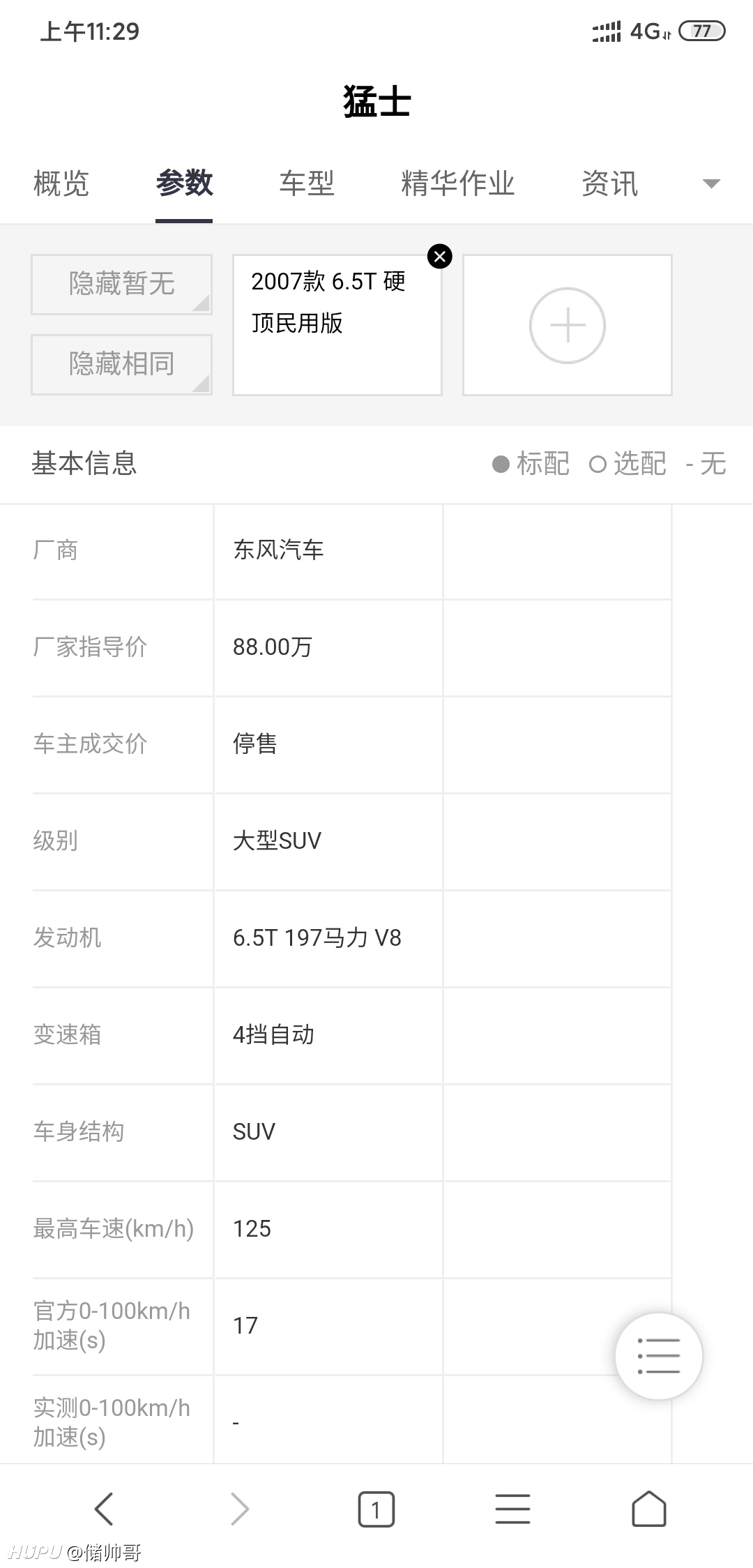Viewport: 753px width, 1568px height.
Task: Add another car model to compare
Action: (x=568, y=325)
